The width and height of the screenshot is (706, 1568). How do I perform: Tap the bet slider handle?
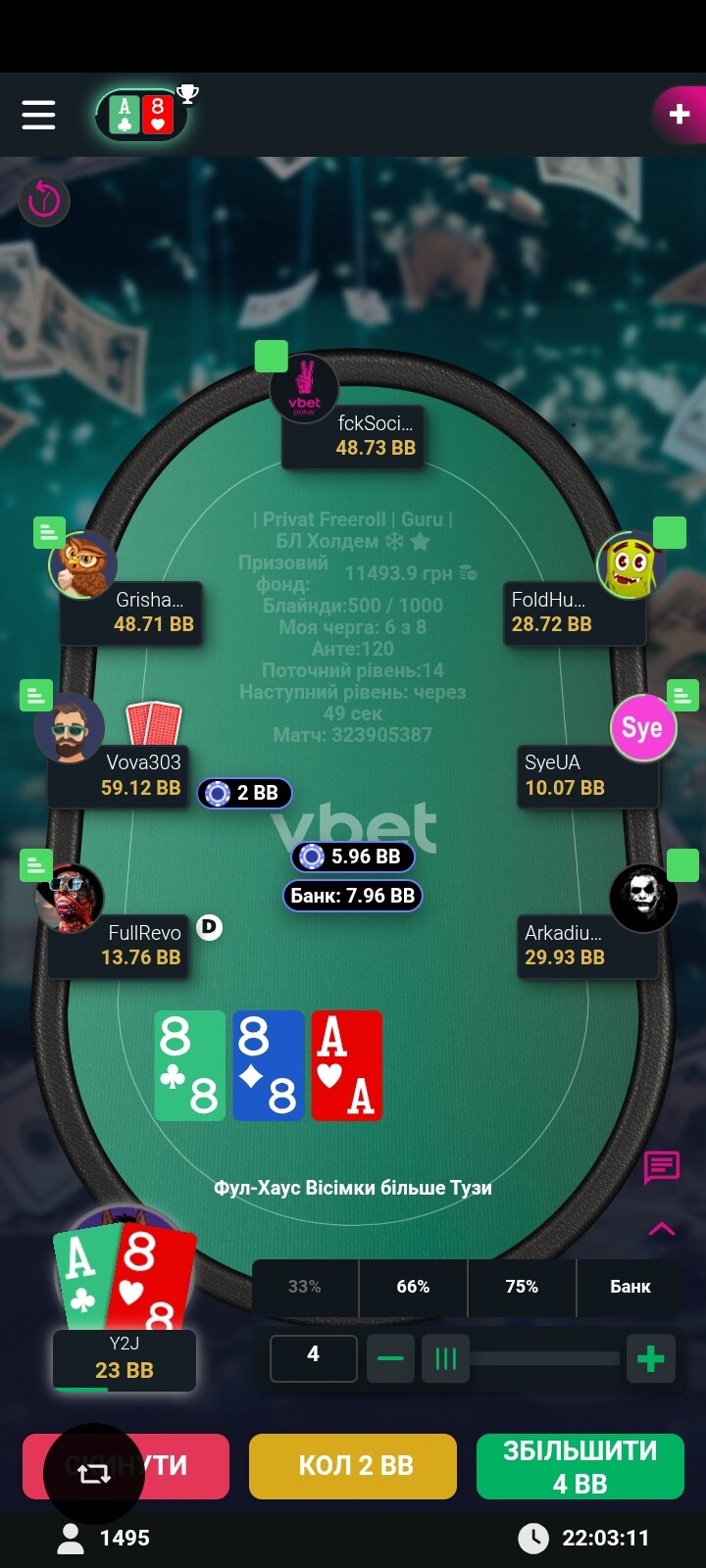pyautogui.click(x=446, y=1358)
